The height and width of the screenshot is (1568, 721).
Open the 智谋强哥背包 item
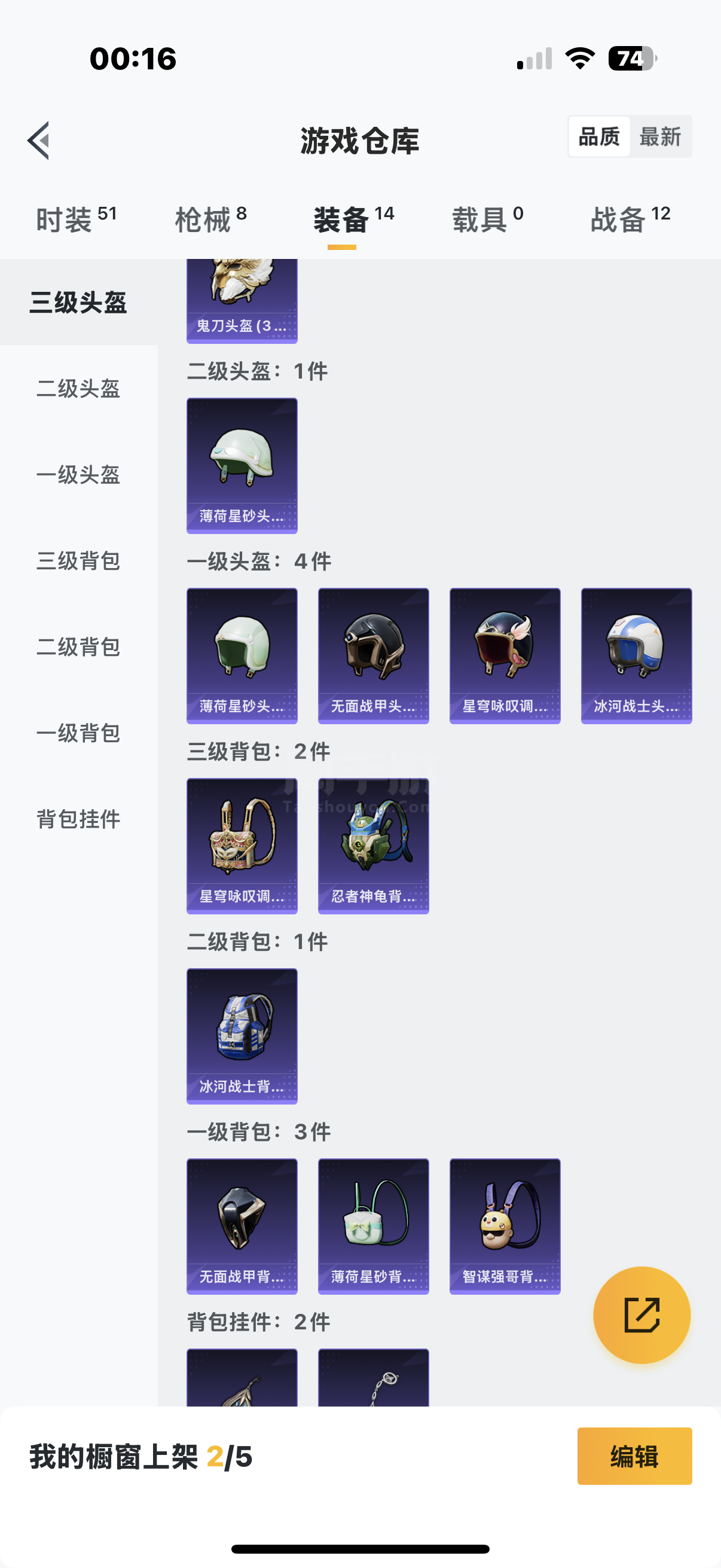505,1226
